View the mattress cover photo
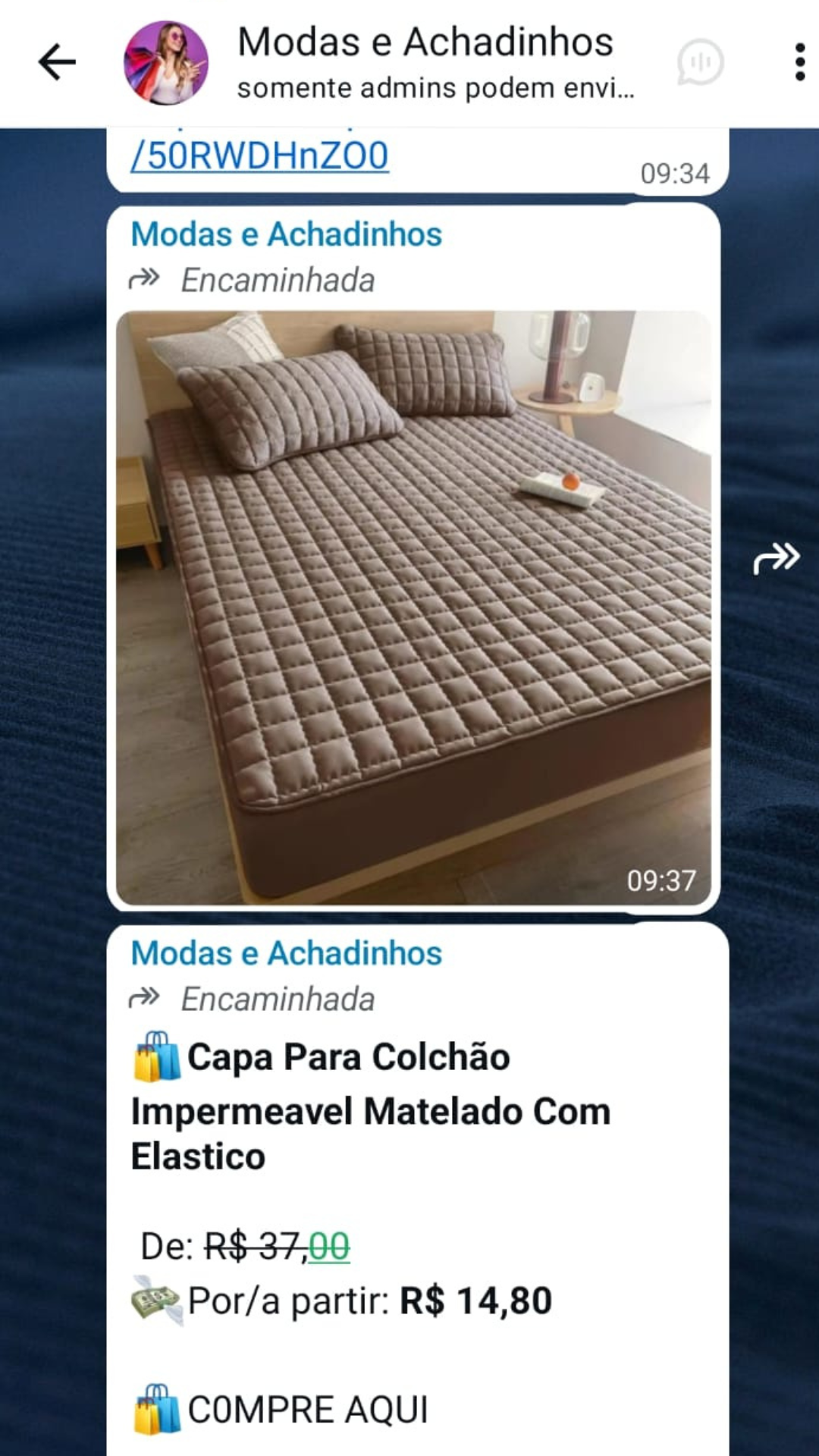 413,607
